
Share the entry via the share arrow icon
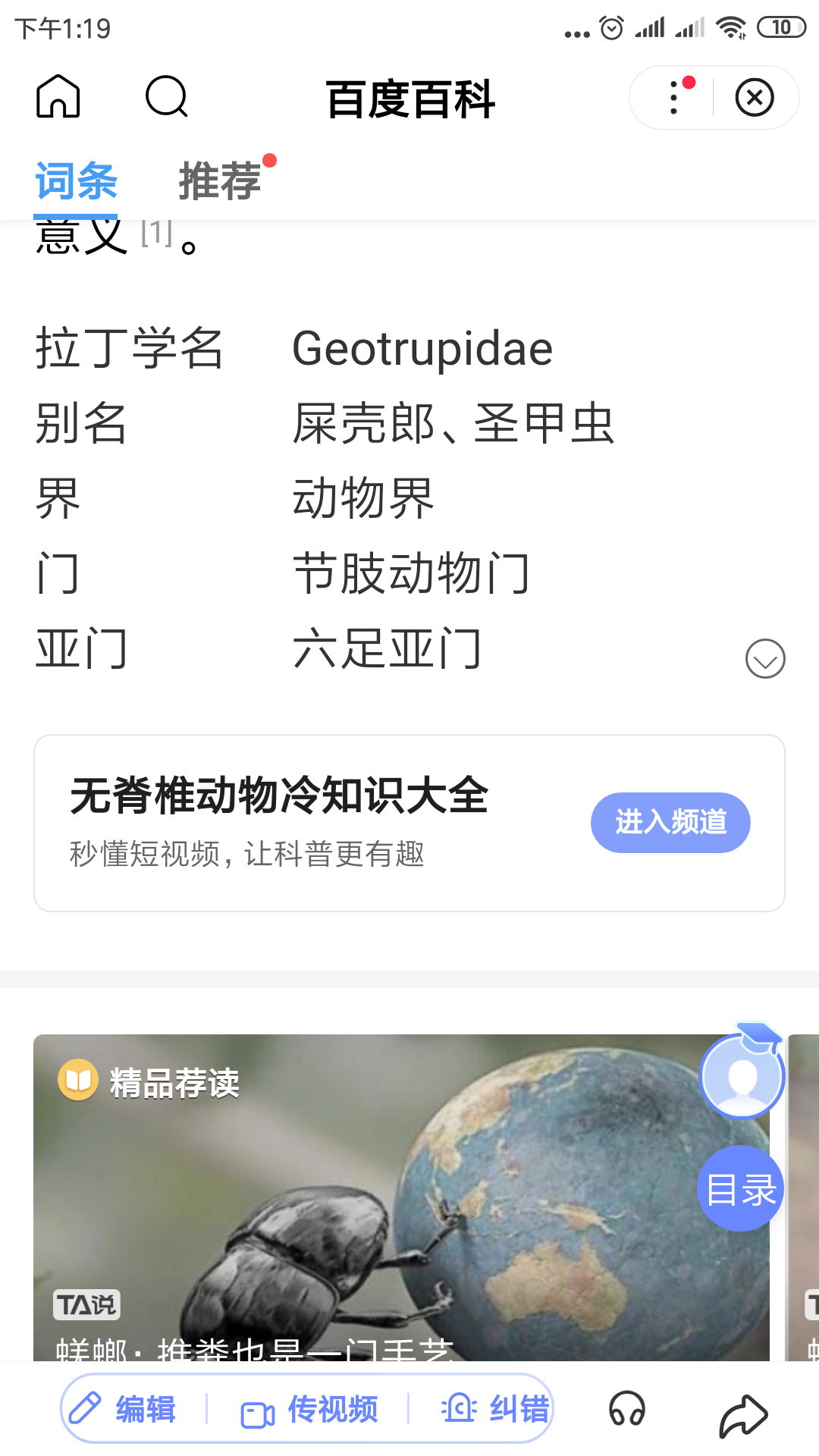[745, 1410]
